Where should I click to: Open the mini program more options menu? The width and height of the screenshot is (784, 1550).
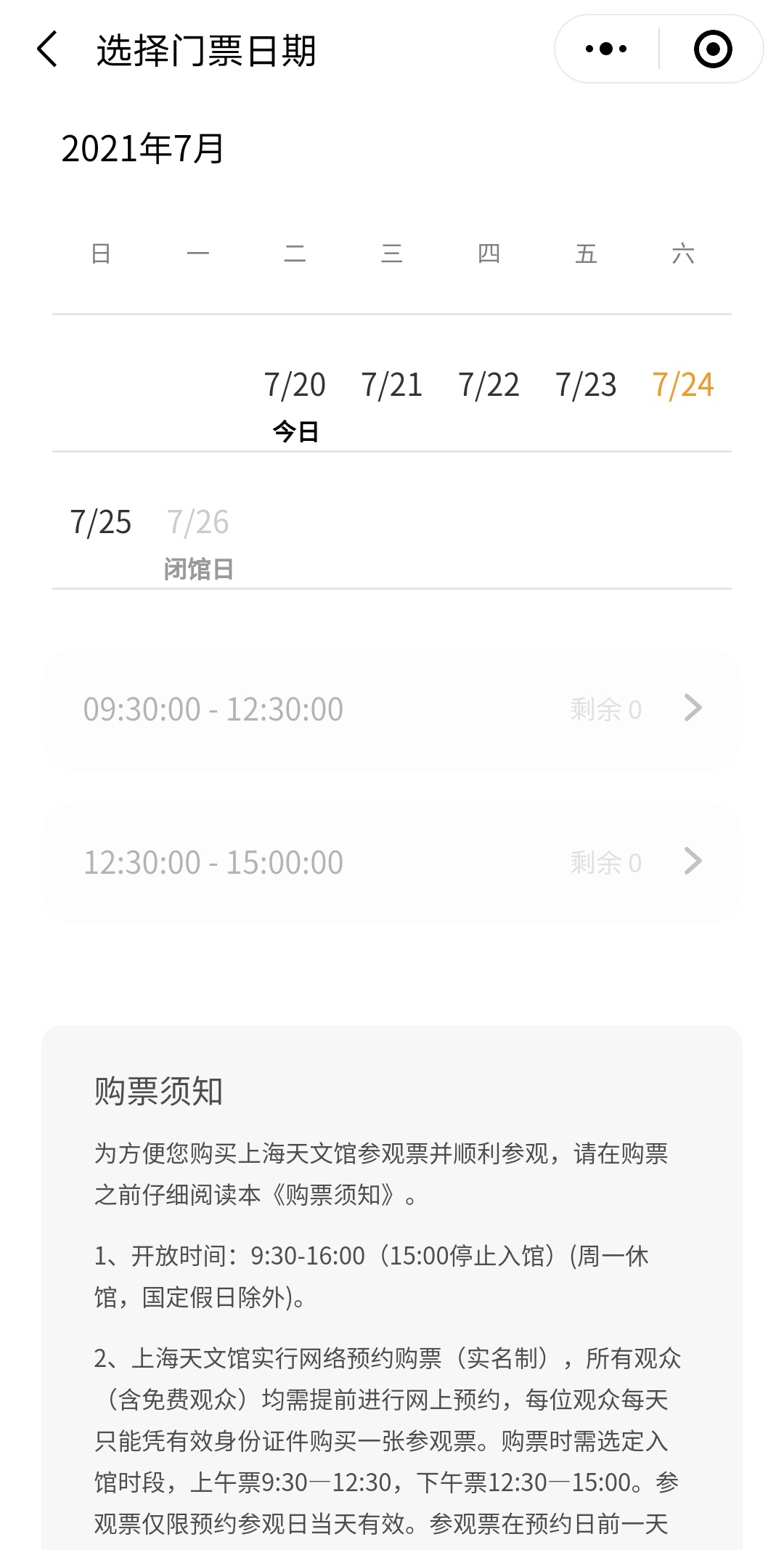point(606,49)
